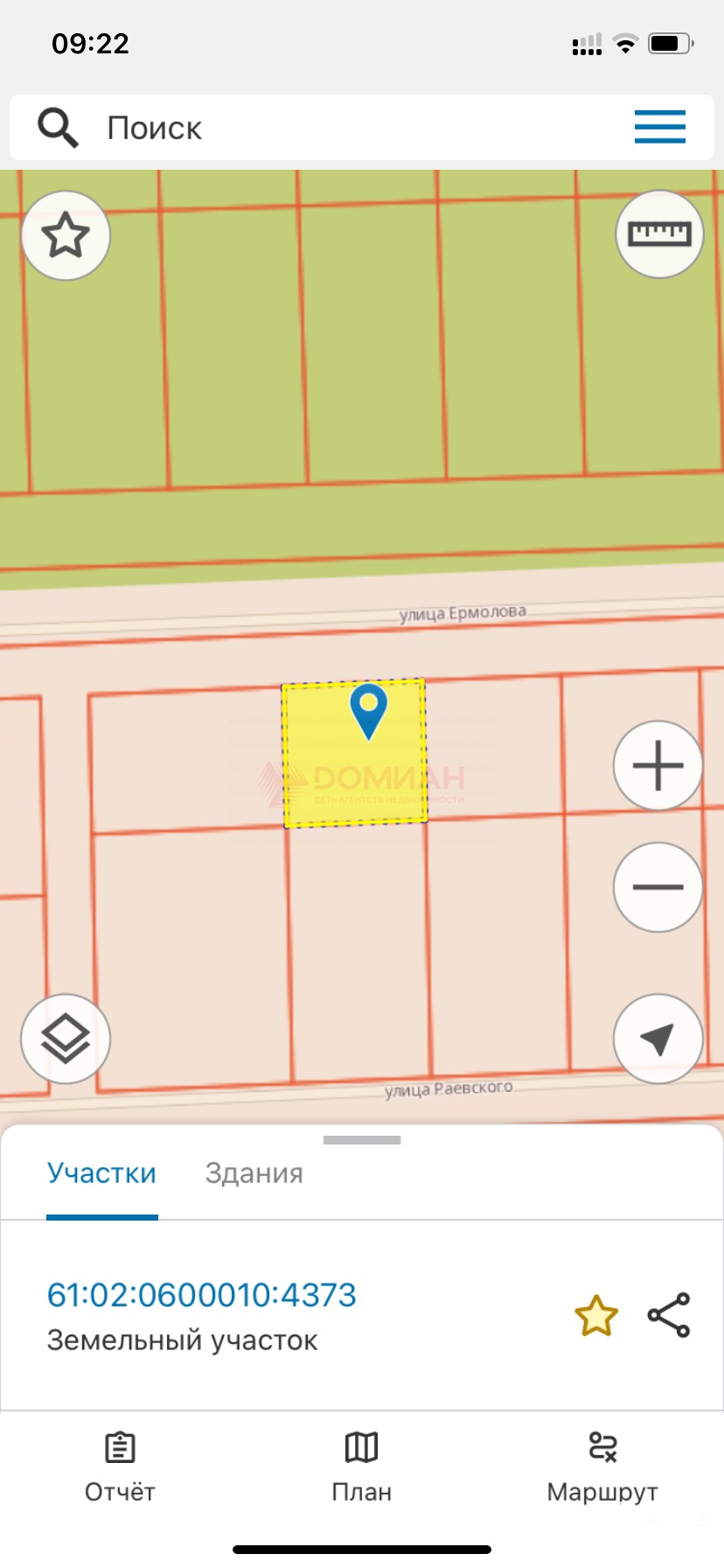Build a route with Маршрут
The height and width of the screenshot is (1568, 724).
pos(602,1467)
